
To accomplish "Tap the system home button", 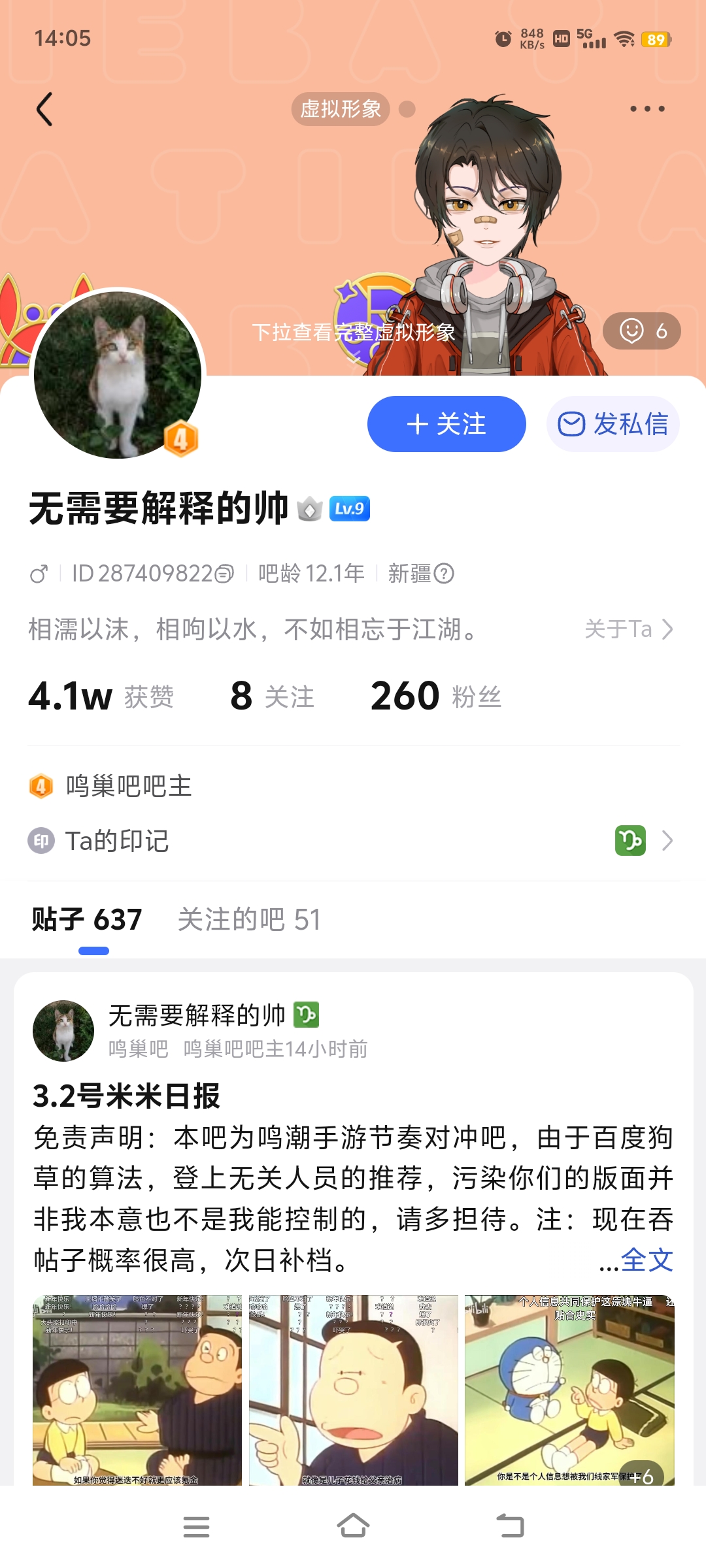I will click(353, 1527).
